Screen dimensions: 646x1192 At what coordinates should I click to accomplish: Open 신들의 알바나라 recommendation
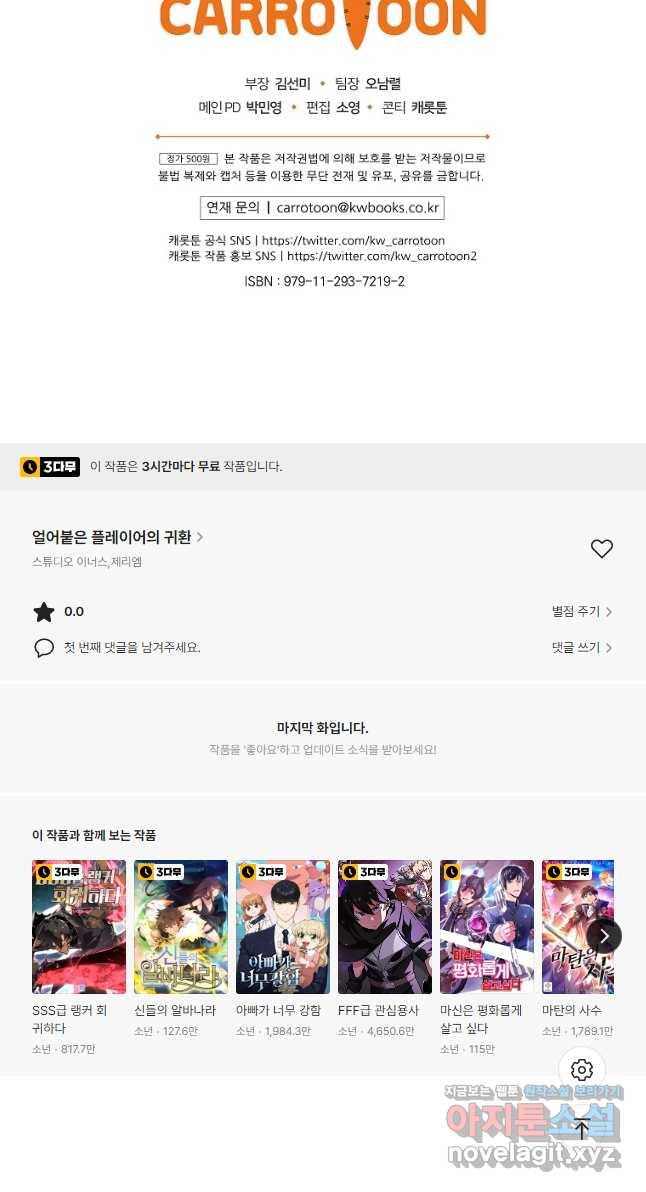point(181,926)
